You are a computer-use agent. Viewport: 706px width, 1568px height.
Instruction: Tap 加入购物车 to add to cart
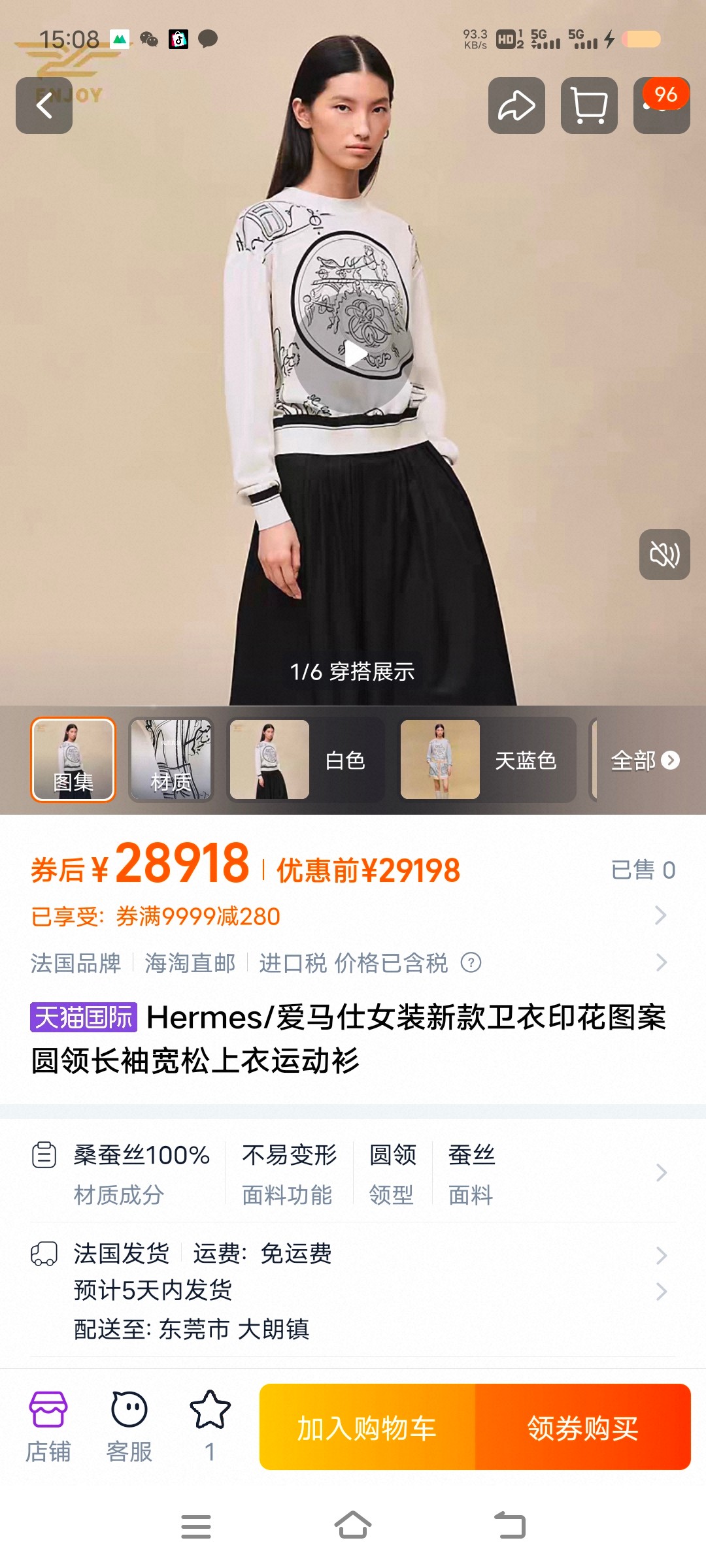click(367, 1428)
